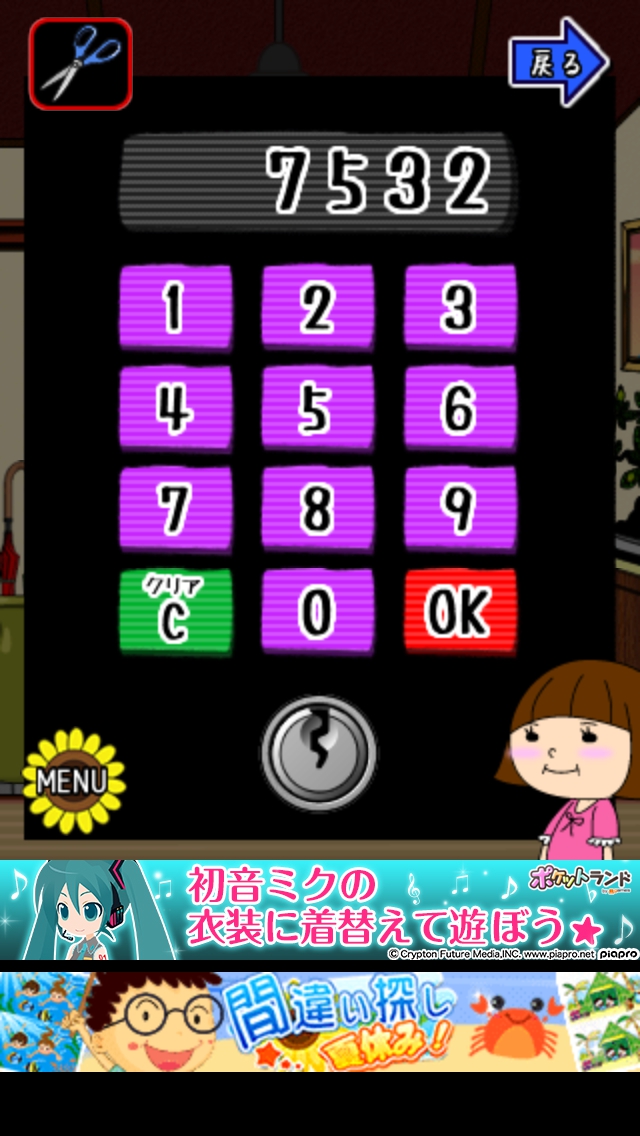The width and height of the screenshot is (640, 1136).
Task: Select the scissors item in inventory
Action: pyautogui.click(x=80, y=63)
